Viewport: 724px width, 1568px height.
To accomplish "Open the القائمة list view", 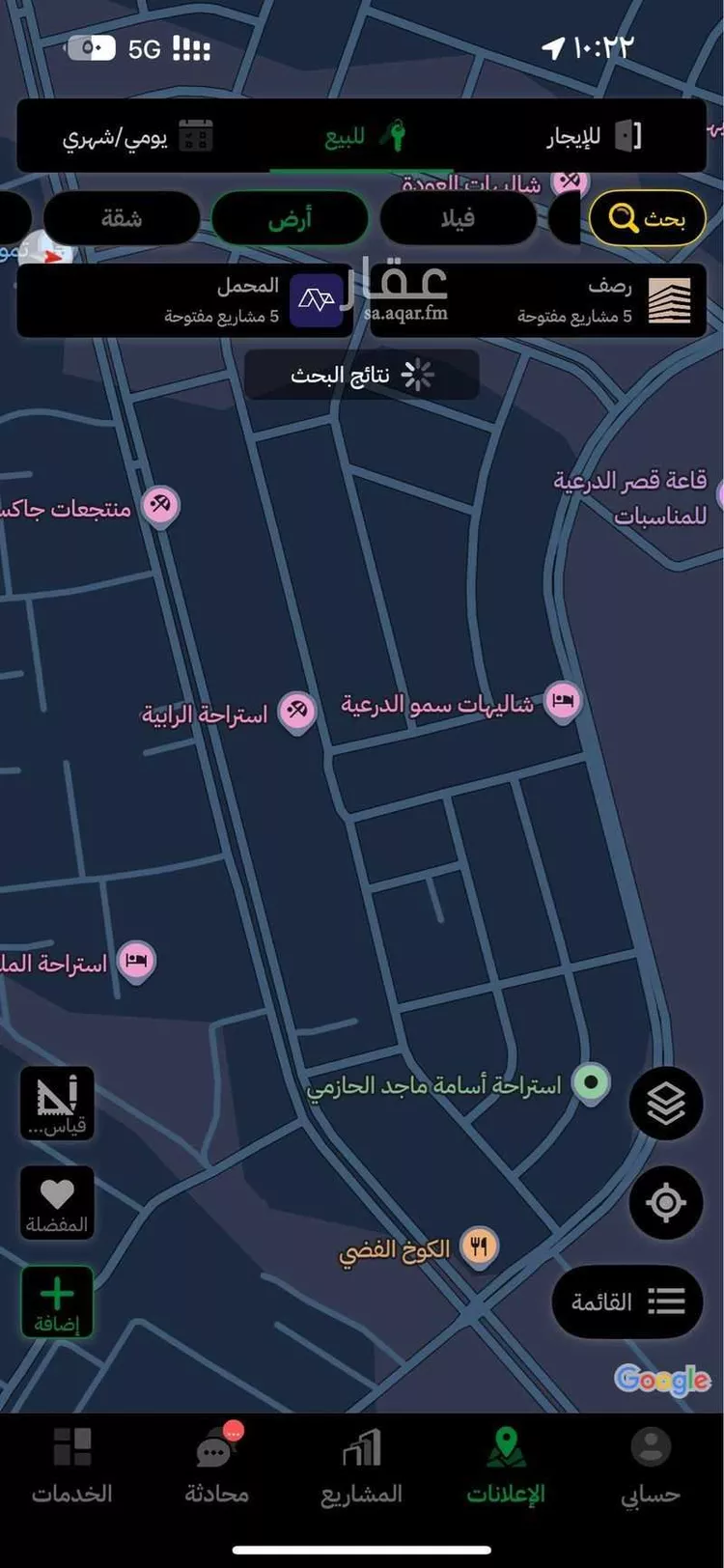I will click(627, 1302).
